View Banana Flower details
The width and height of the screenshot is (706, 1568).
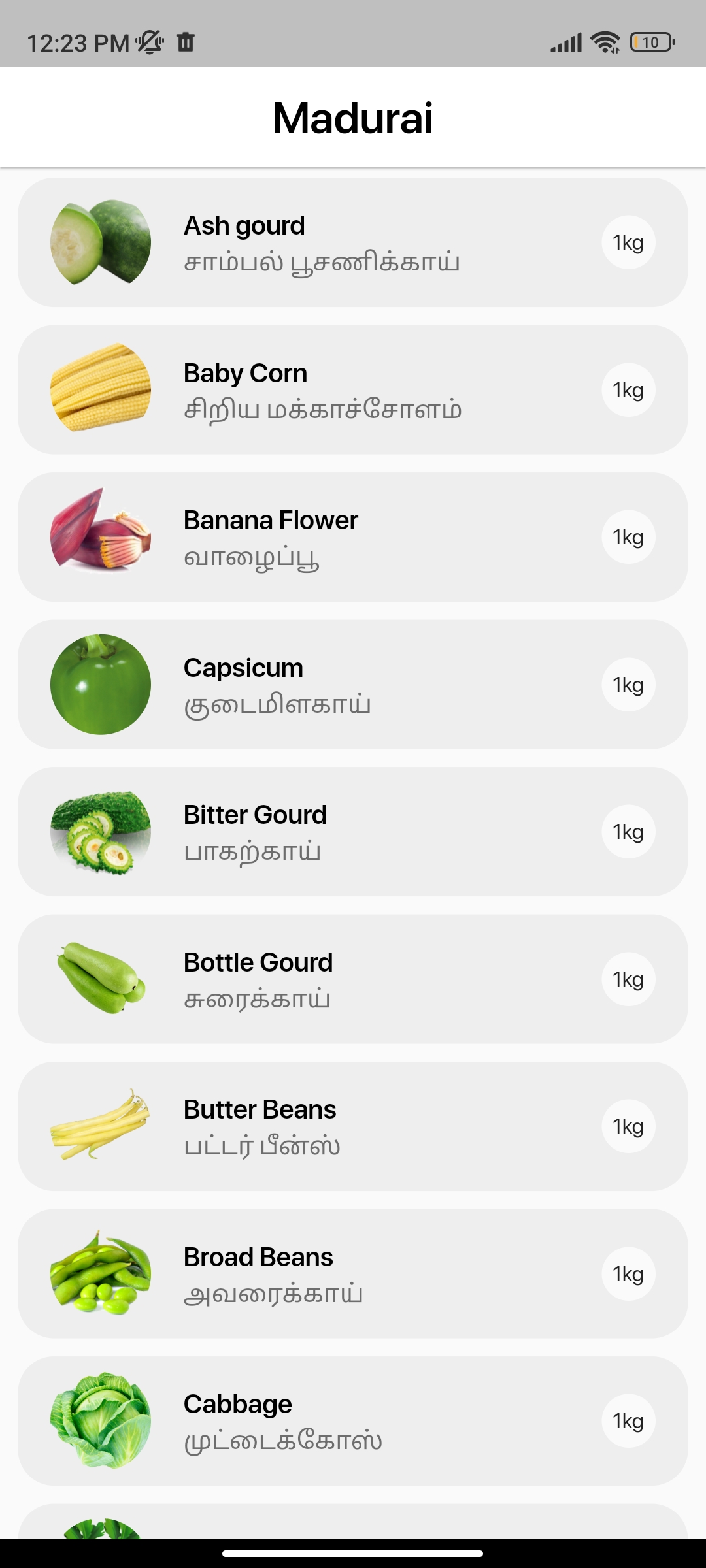tap(353, 537)
